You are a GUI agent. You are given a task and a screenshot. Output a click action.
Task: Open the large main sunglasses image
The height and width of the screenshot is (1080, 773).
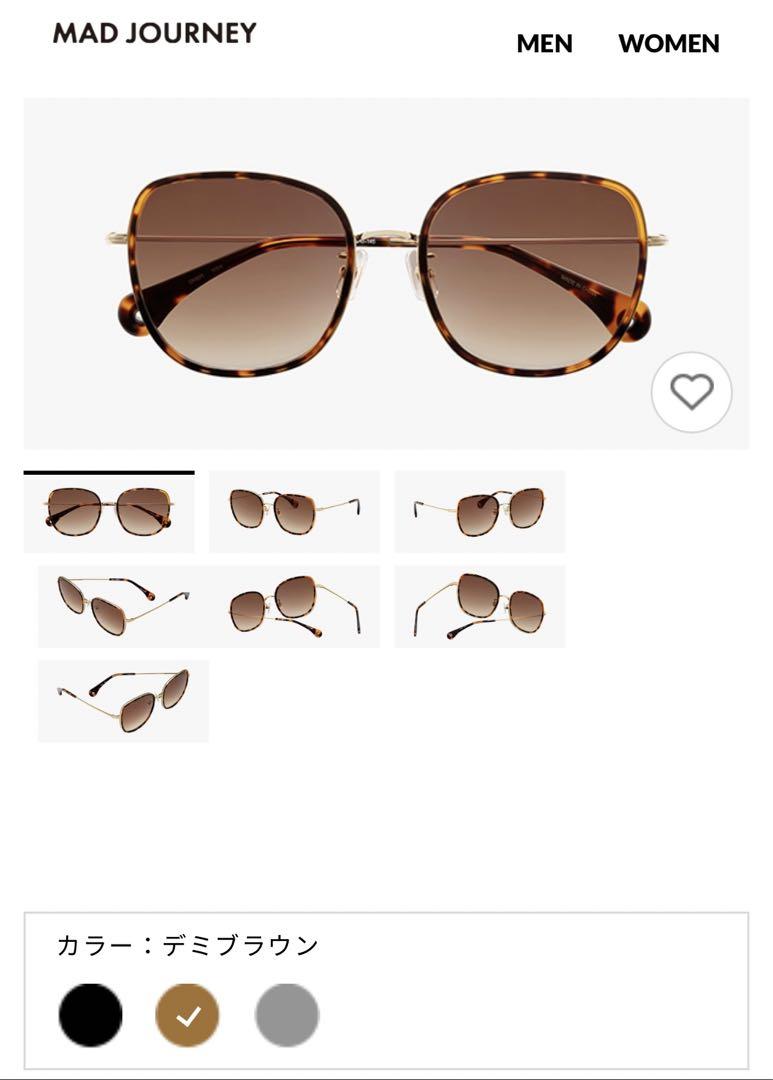coord(386,273)
